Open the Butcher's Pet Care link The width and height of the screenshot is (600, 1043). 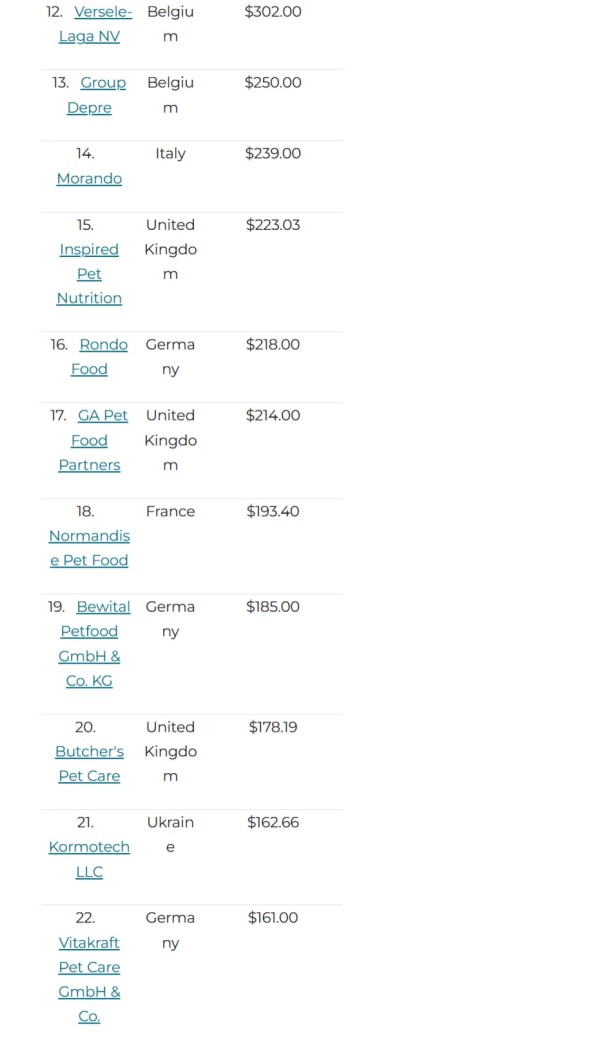pos(89,764)
